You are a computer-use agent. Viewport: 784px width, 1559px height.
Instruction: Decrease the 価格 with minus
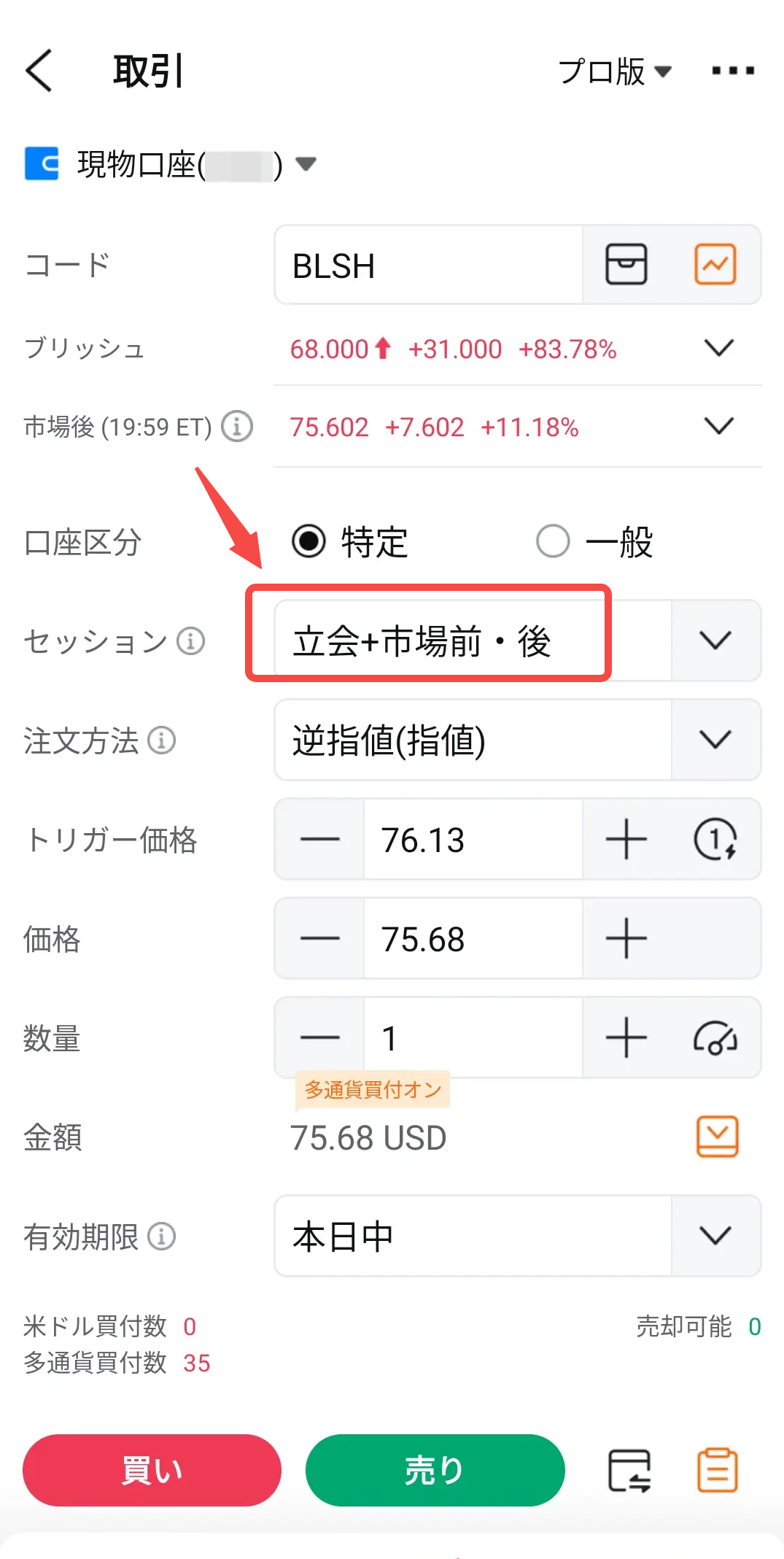[319, 938]
